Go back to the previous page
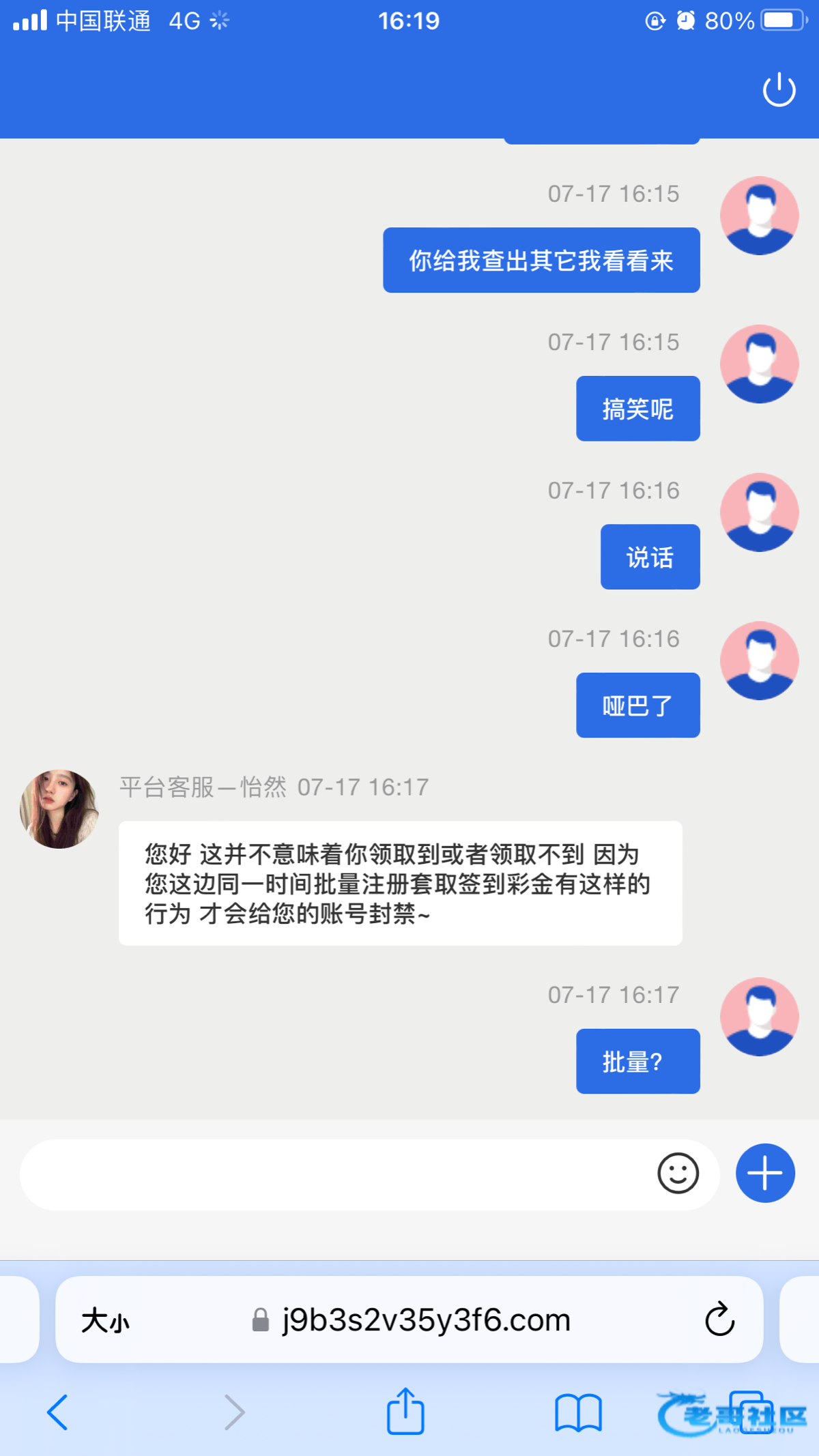Screen dimensions: 819x1456 pos(58,1412)
